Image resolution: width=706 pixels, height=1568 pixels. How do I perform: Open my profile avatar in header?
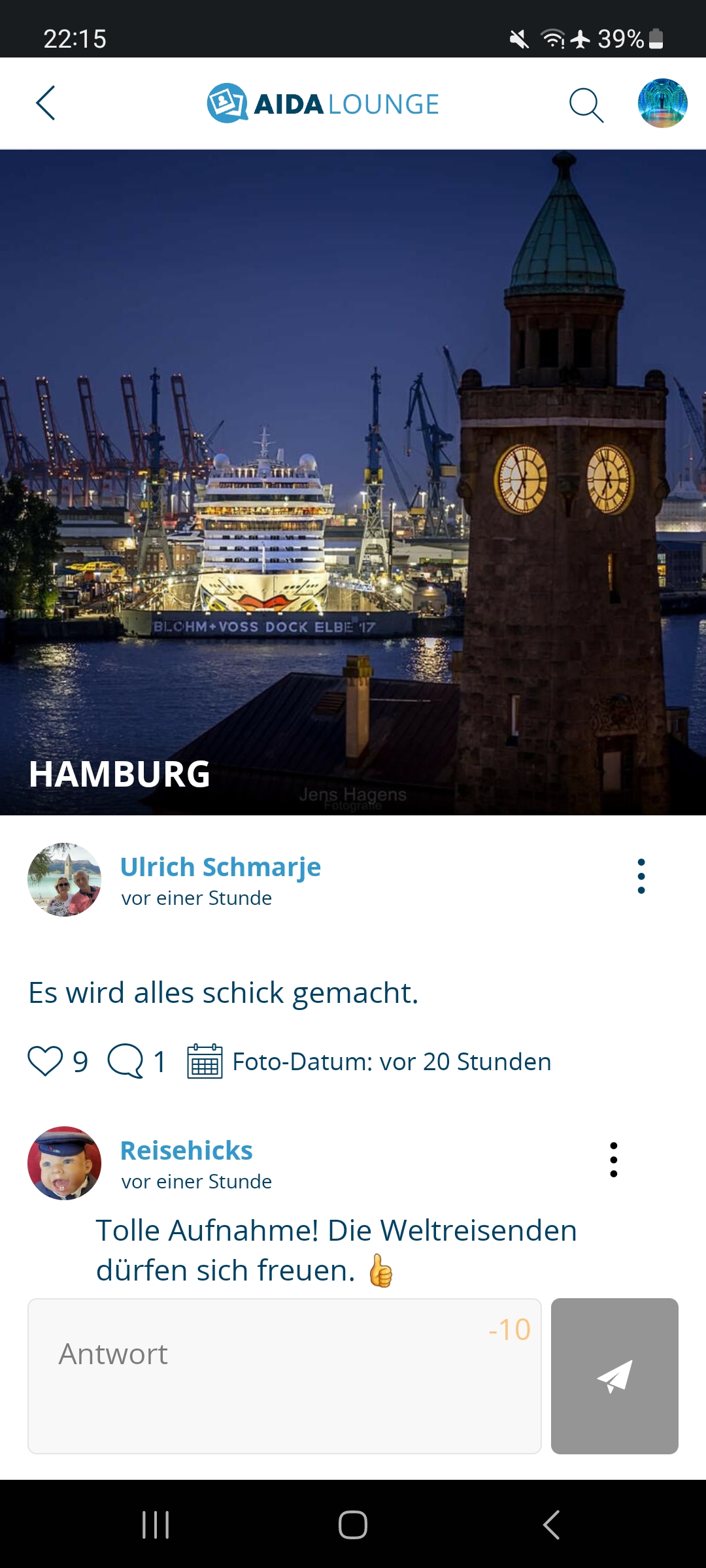[662, 103]
